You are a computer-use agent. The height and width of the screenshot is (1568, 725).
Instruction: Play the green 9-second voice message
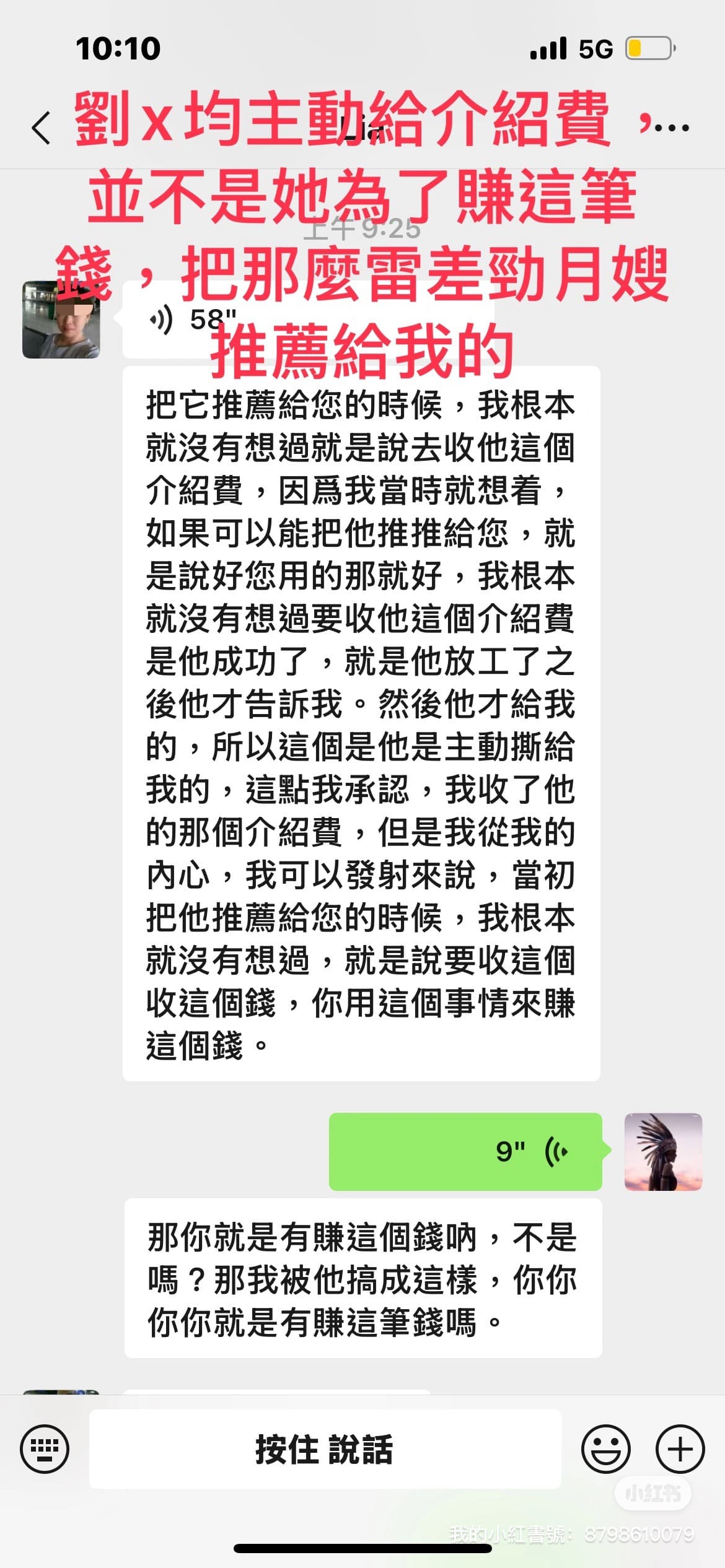[x=465, y=1151]
